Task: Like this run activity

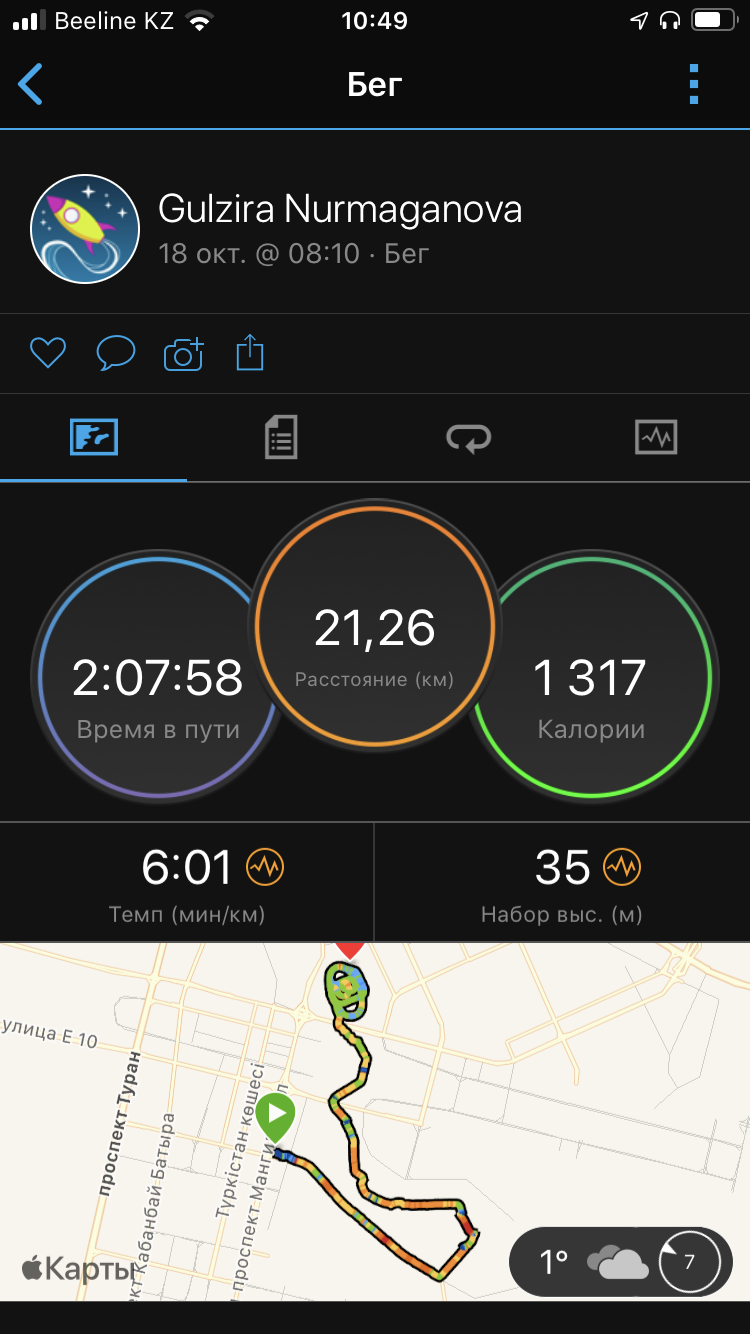Action: coord(47,353)
